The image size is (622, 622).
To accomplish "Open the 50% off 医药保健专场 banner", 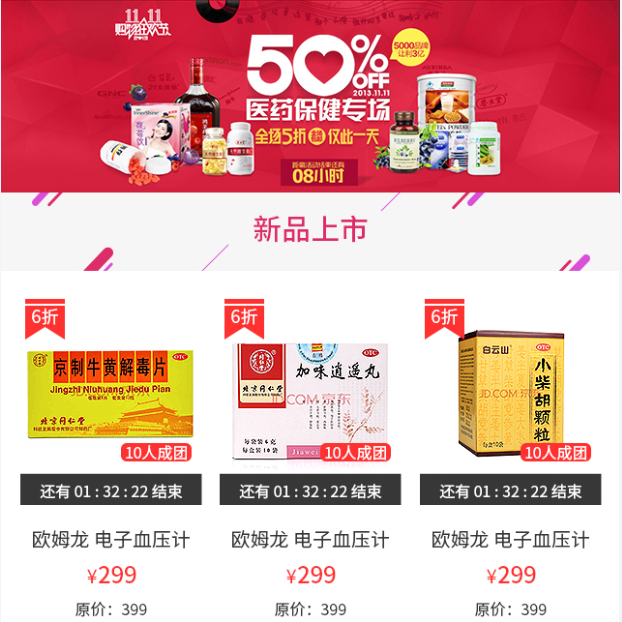I will tap(311, 96).
